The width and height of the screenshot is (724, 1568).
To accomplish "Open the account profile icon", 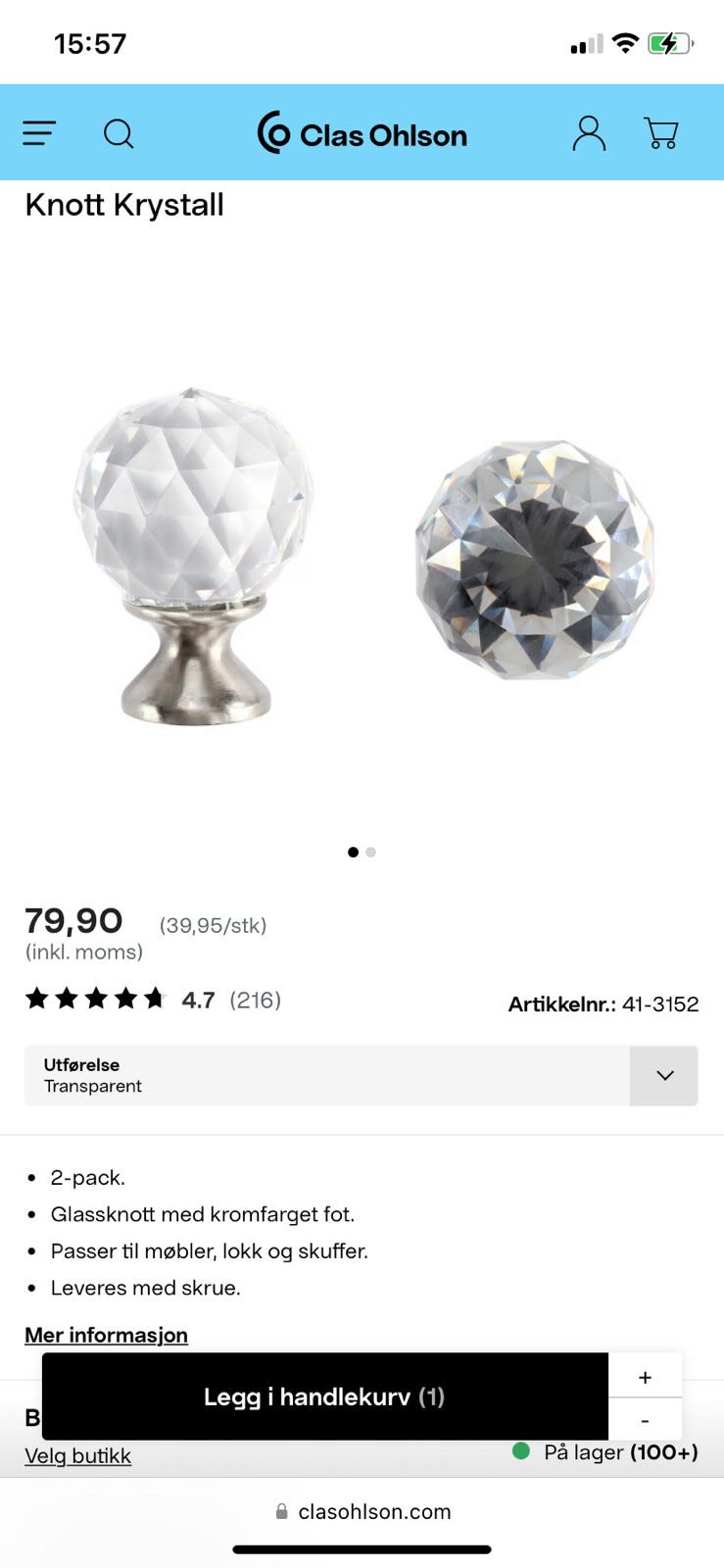I will point(588,133).
